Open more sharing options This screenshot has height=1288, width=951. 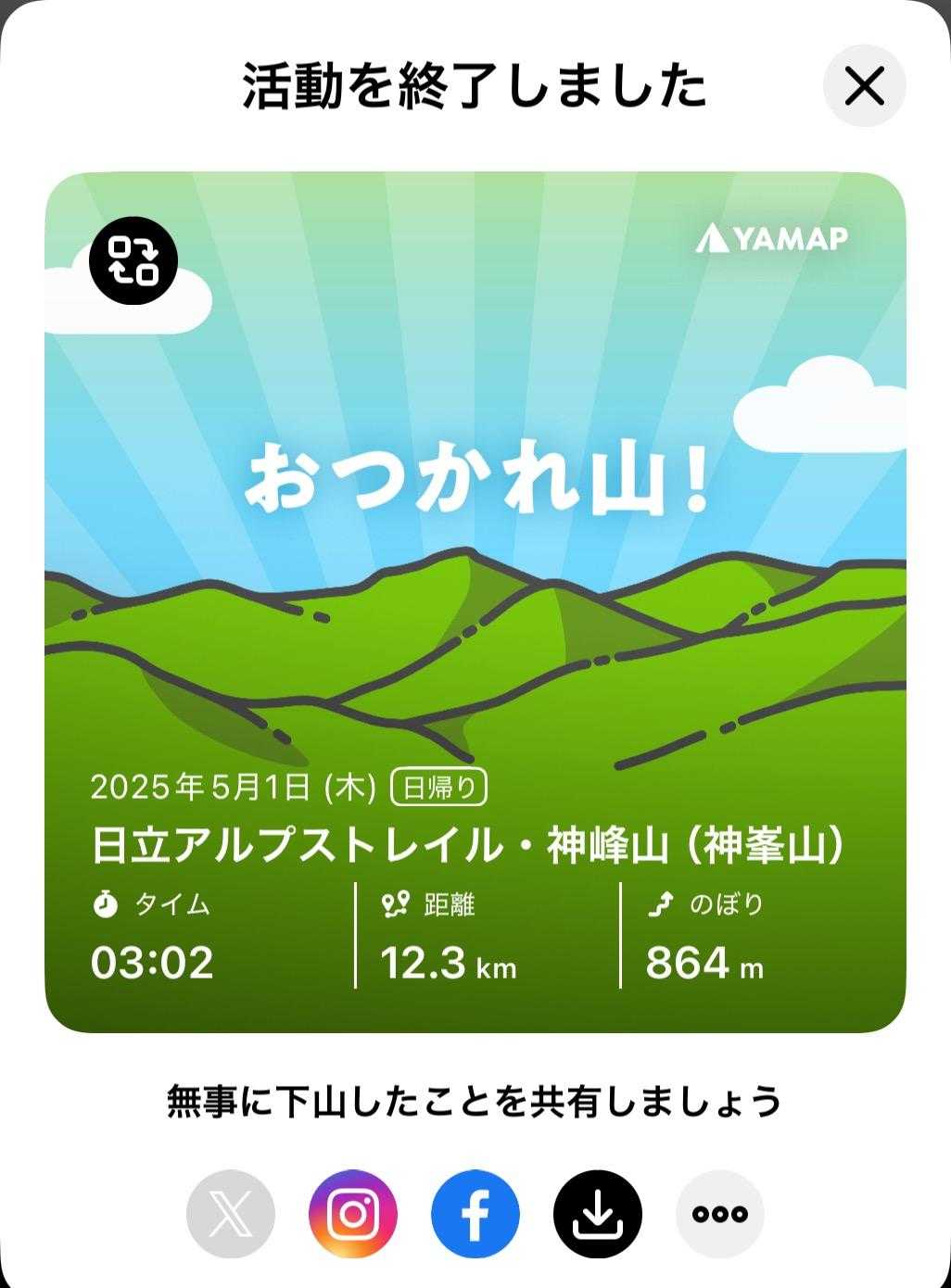pyautogui.click(x=719, y=1213)
